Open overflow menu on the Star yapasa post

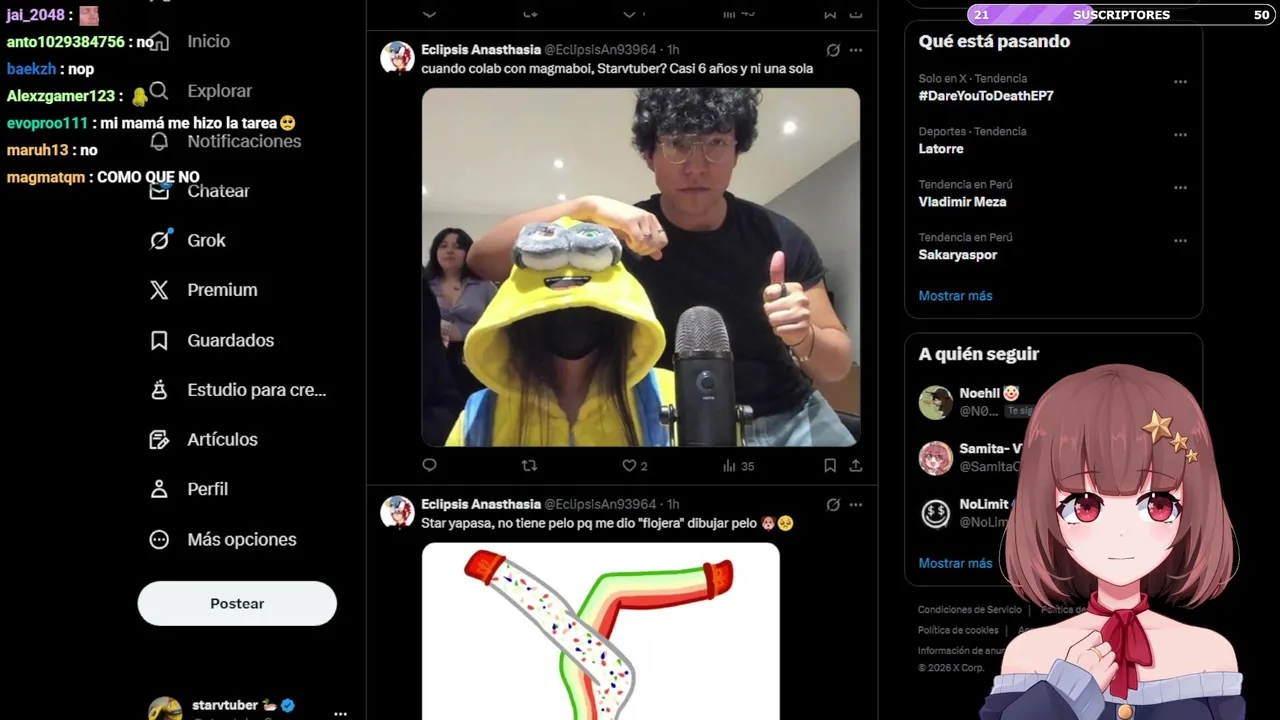856,505
